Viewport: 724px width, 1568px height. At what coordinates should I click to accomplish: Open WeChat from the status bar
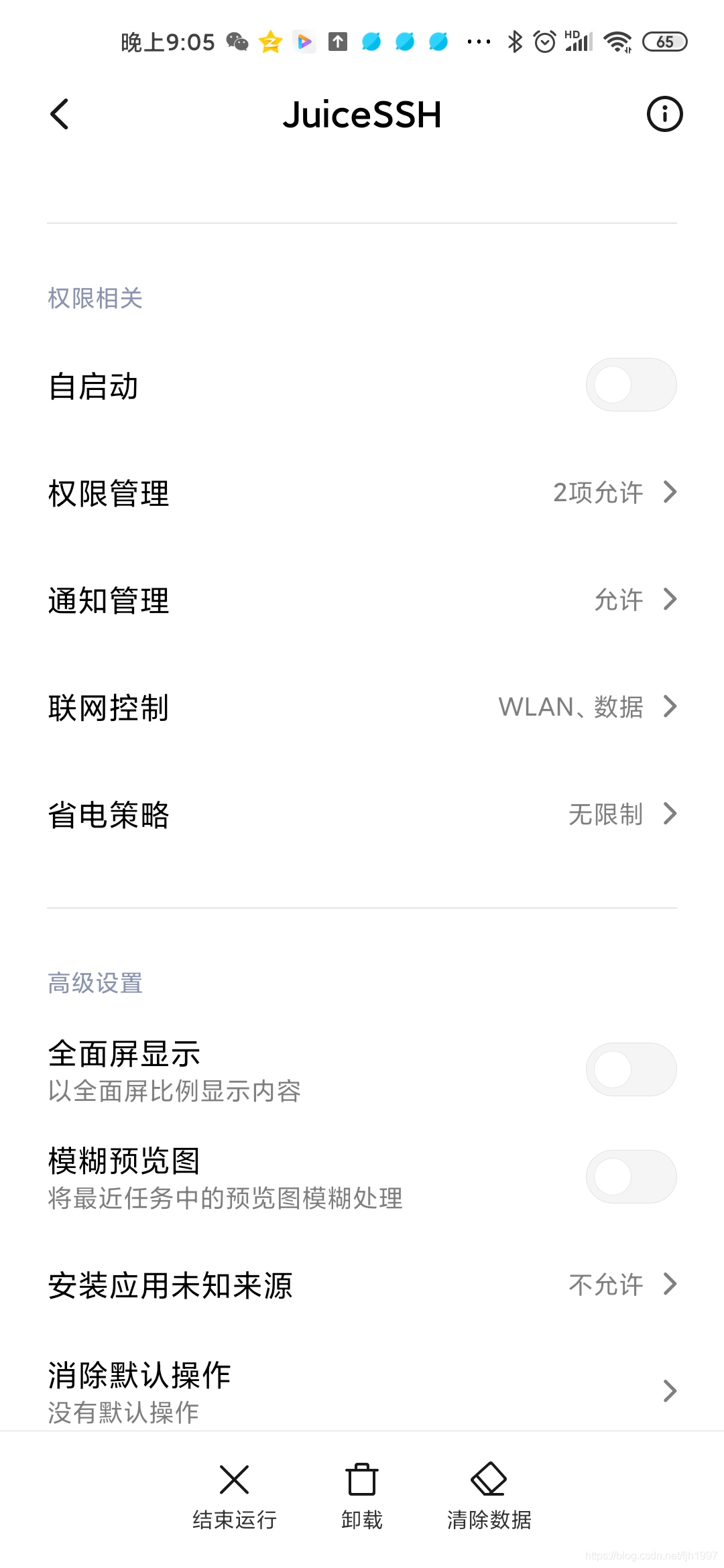pyautogui.click(x=235, y=41)
